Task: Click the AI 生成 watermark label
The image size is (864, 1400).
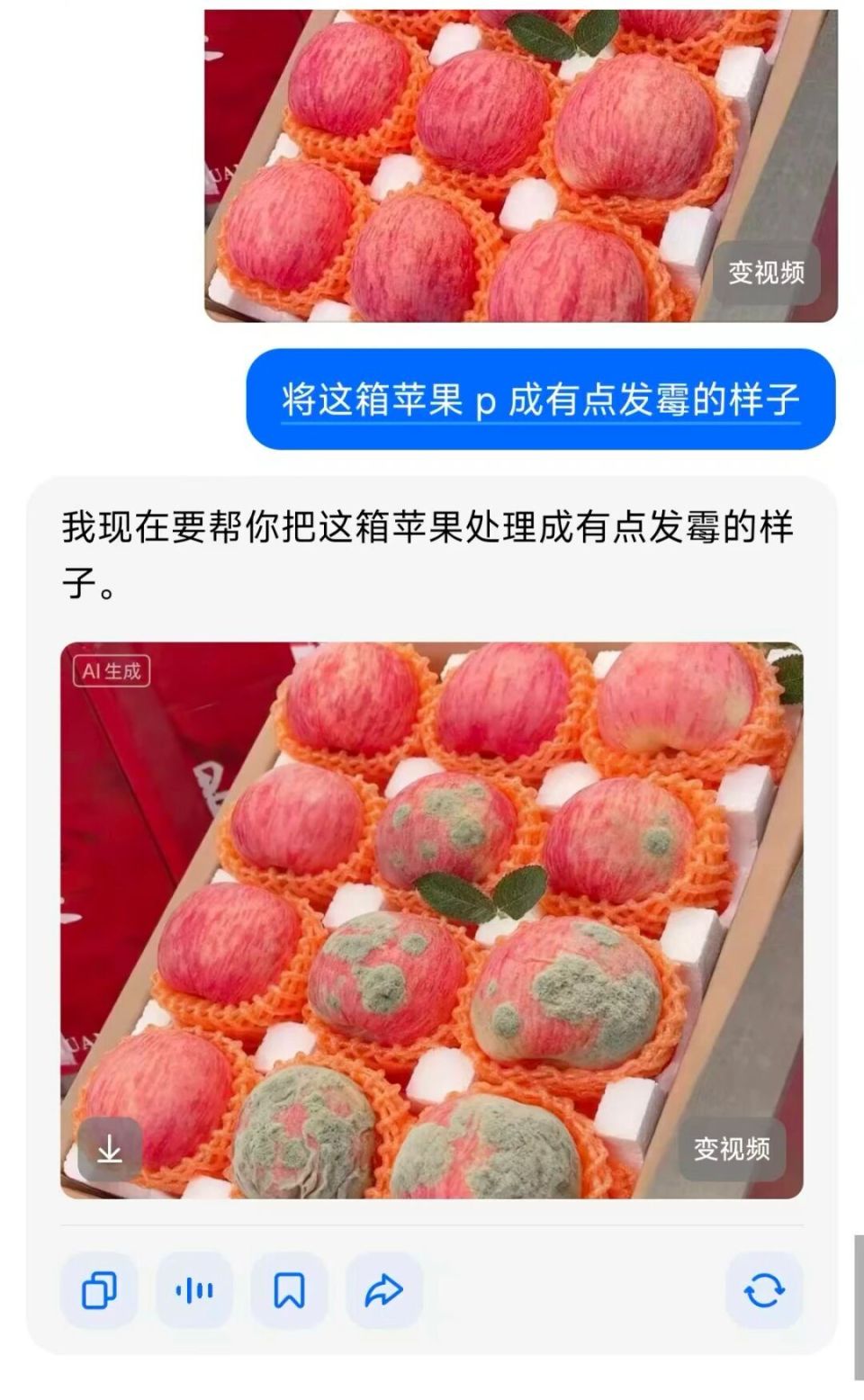Action: click(x=112, y=669)
